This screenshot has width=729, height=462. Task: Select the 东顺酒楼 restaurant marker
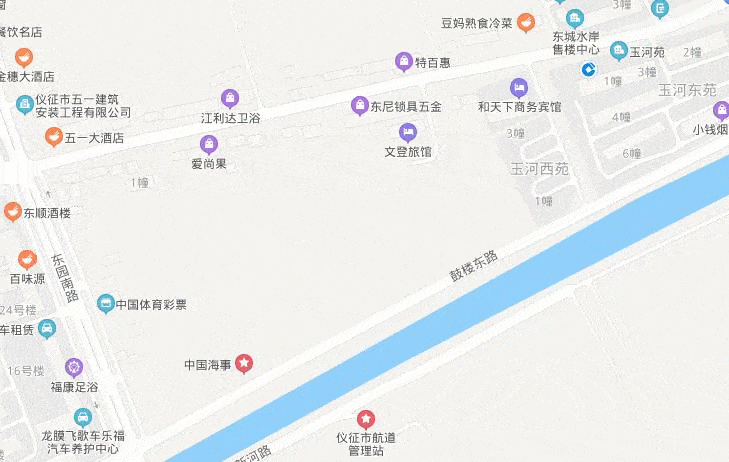12,212
